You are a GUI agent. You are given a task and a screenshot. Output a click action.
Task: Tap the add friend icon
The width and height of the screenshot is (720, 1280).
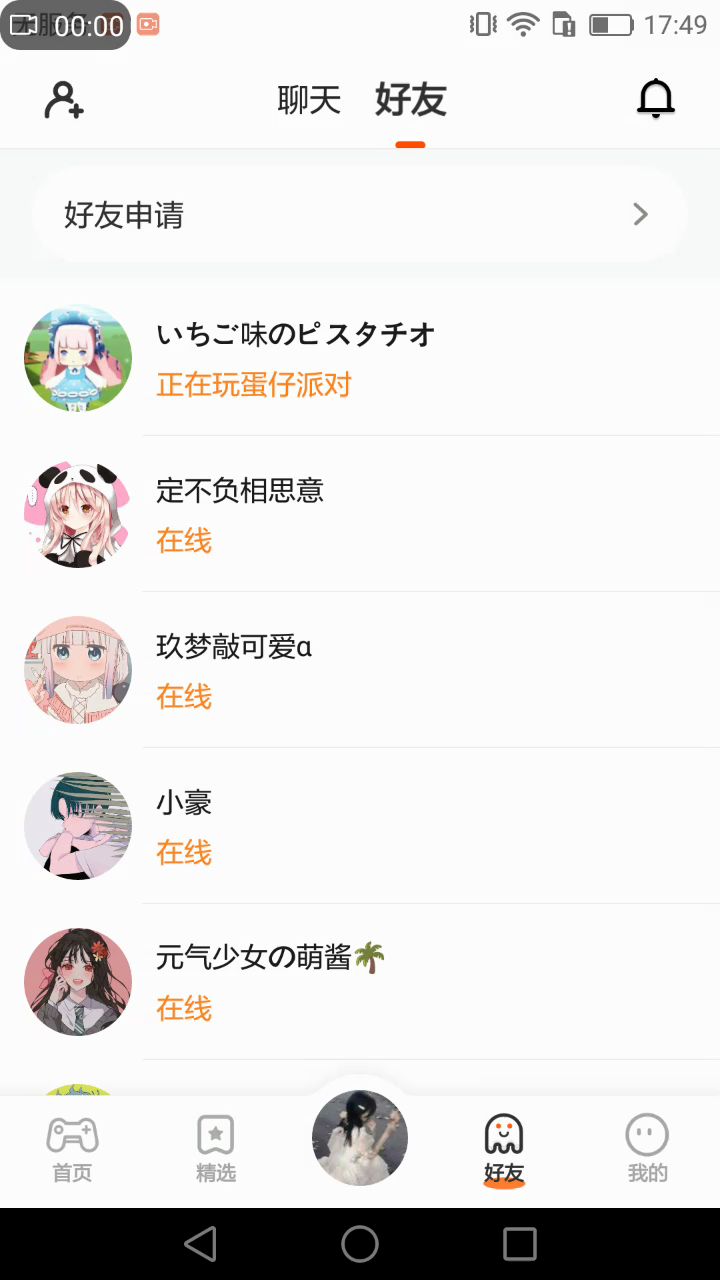(x=64, y=100)
